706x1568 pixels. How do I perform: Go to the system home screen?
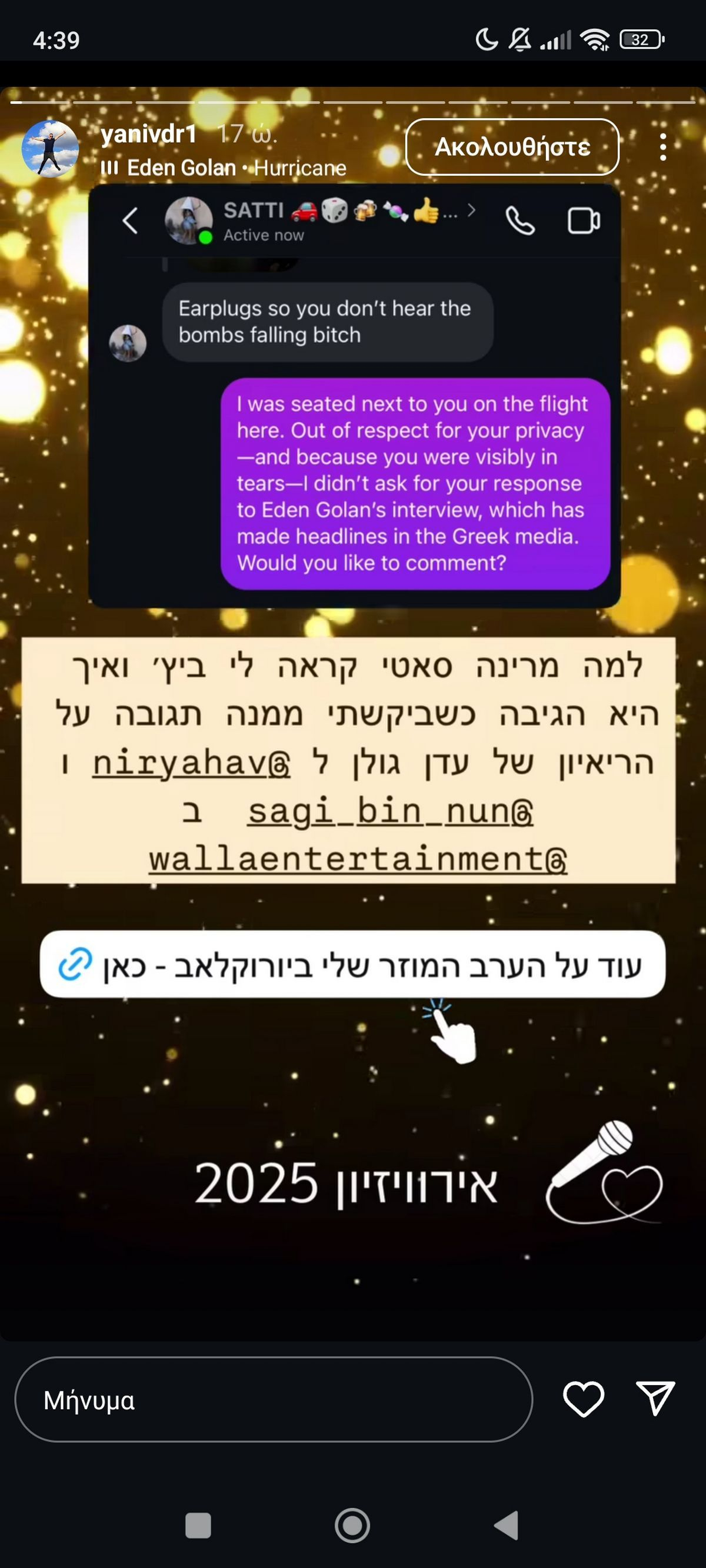tap(352, 1526)
